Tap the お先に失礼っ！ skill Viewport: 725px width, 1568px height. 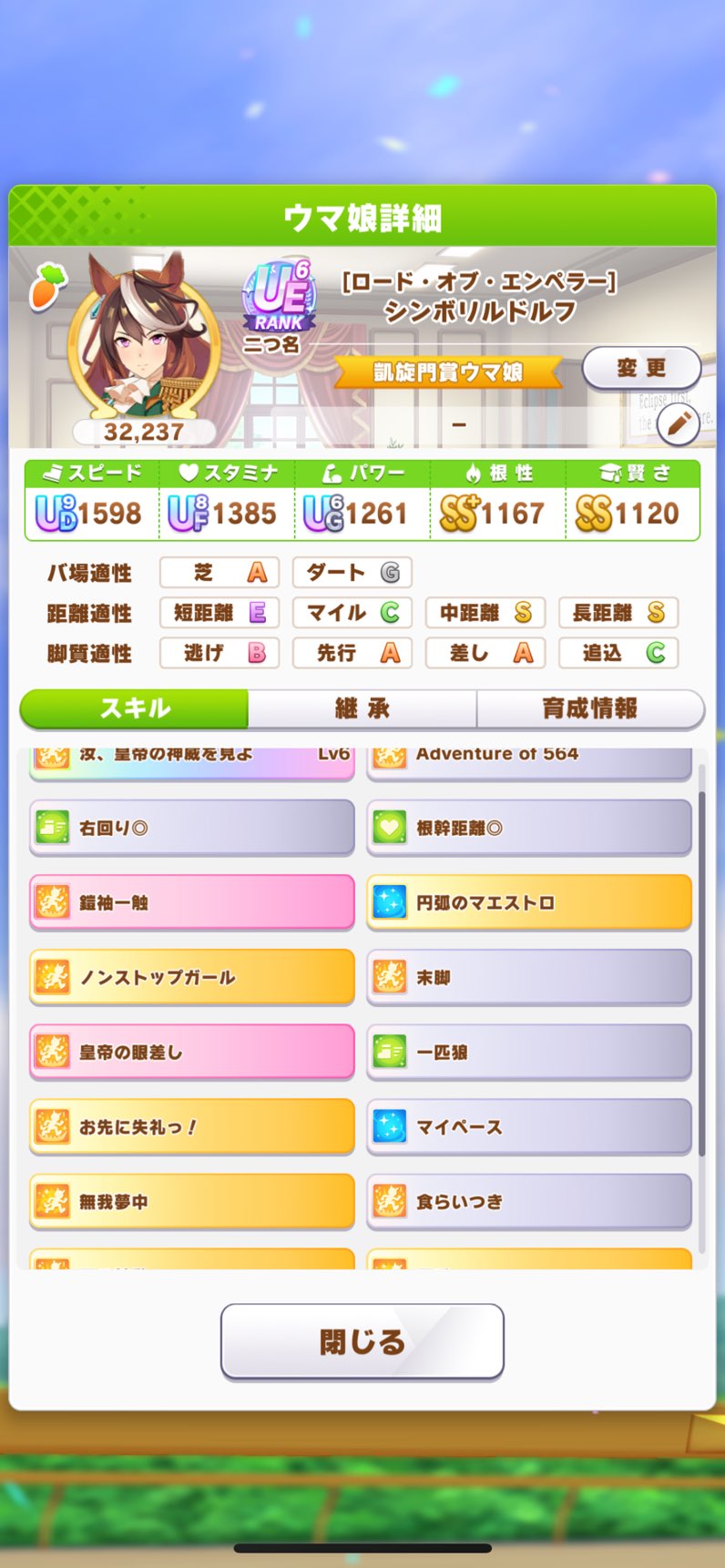point(192,1126)
